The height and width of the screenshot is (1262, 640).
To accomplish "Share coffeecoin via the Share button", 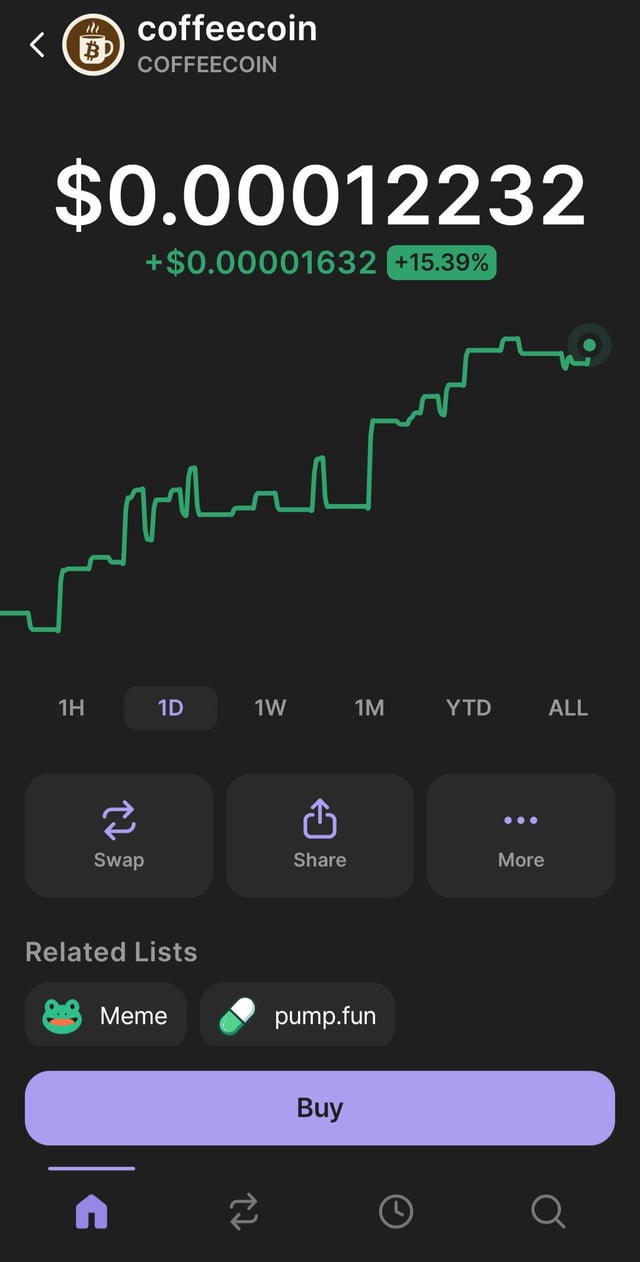I will pyautogui.click(x=320, y=836).
